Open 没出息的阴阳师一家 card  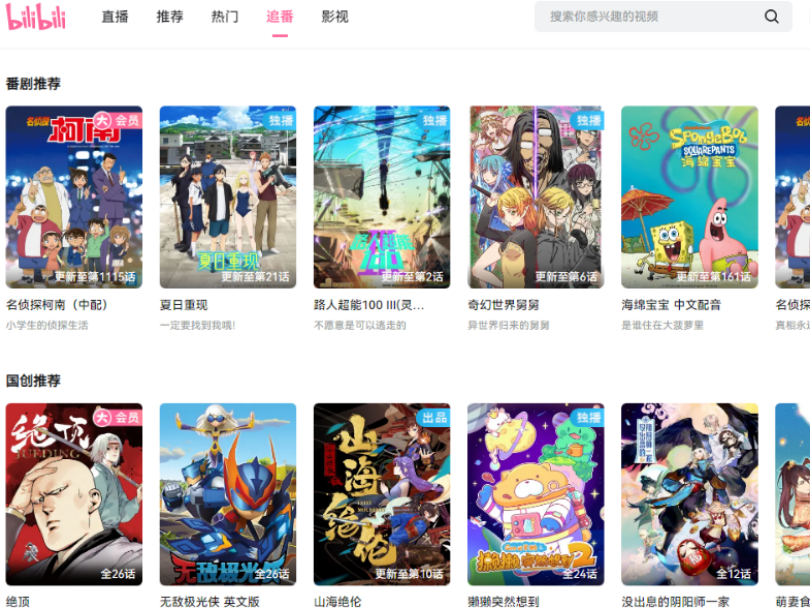[x=690, y=494]
